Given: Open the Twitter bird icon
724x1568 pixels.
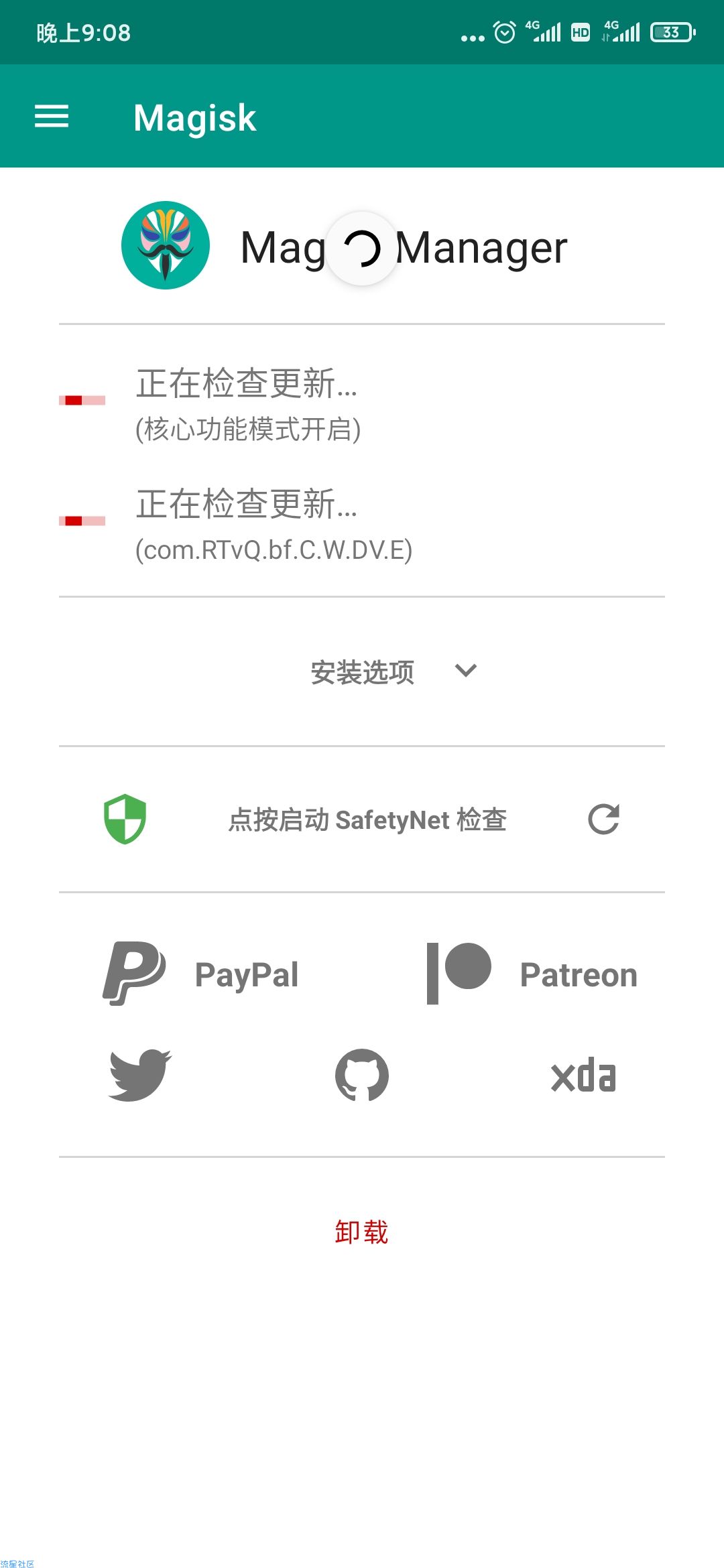Looking at the screenshot, I should (140, 1075).
